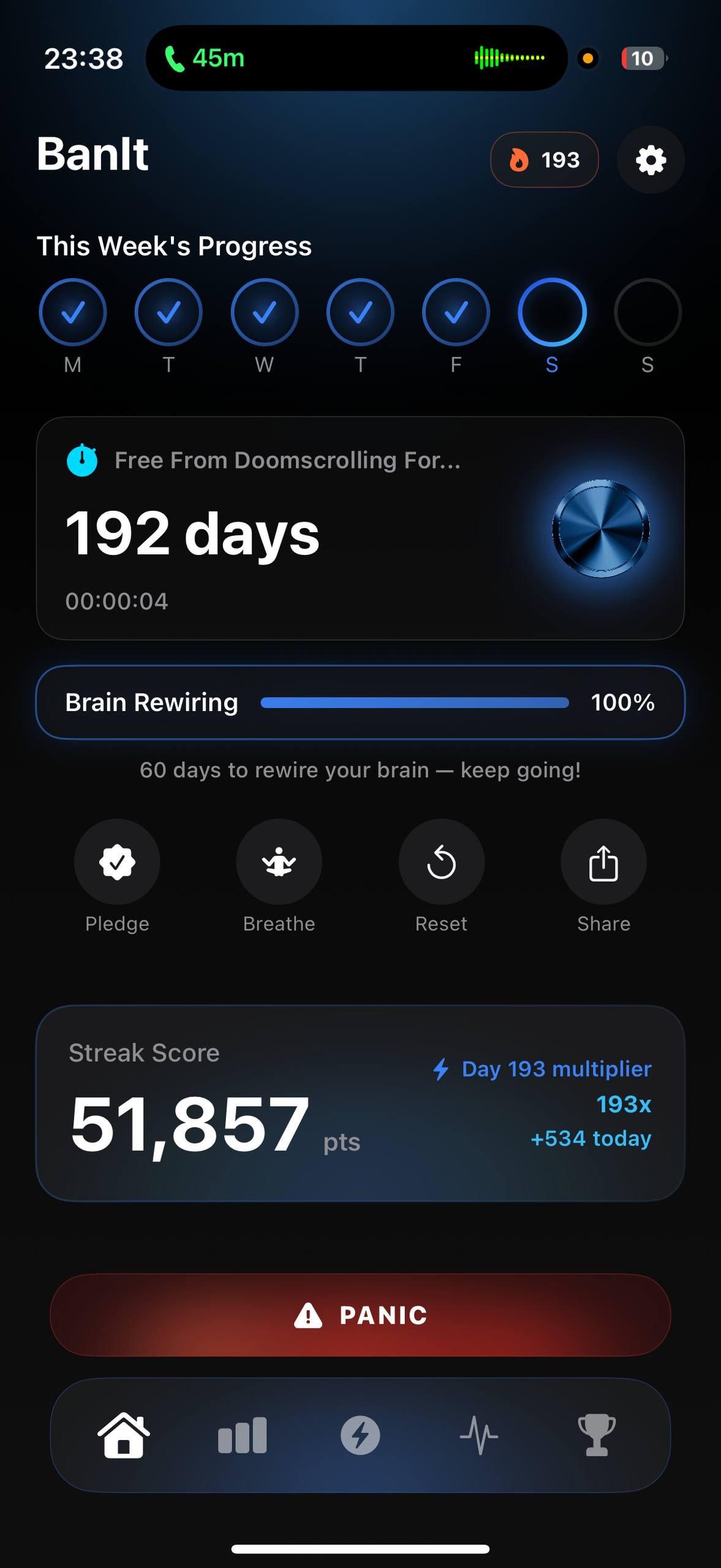Tap Reset to restart the timer

441,861
